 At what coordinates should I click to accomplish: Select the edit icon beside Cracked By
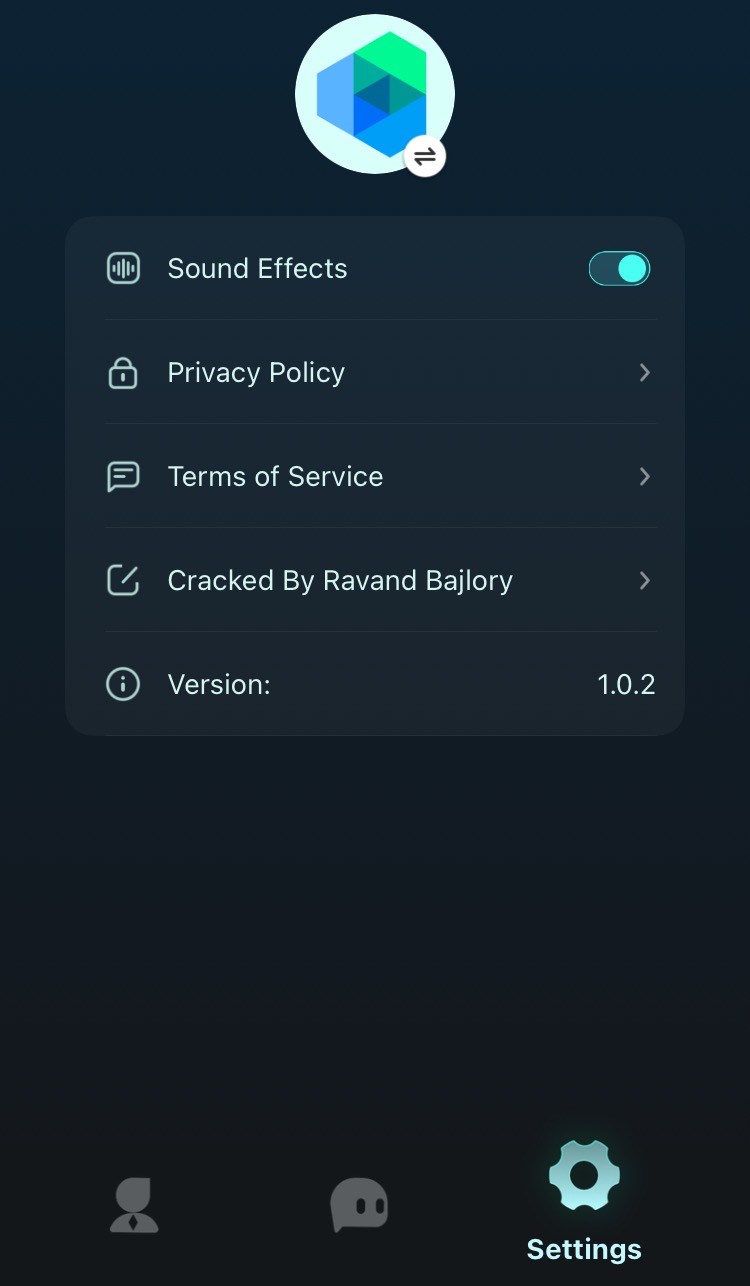click(x=123, y=580)
